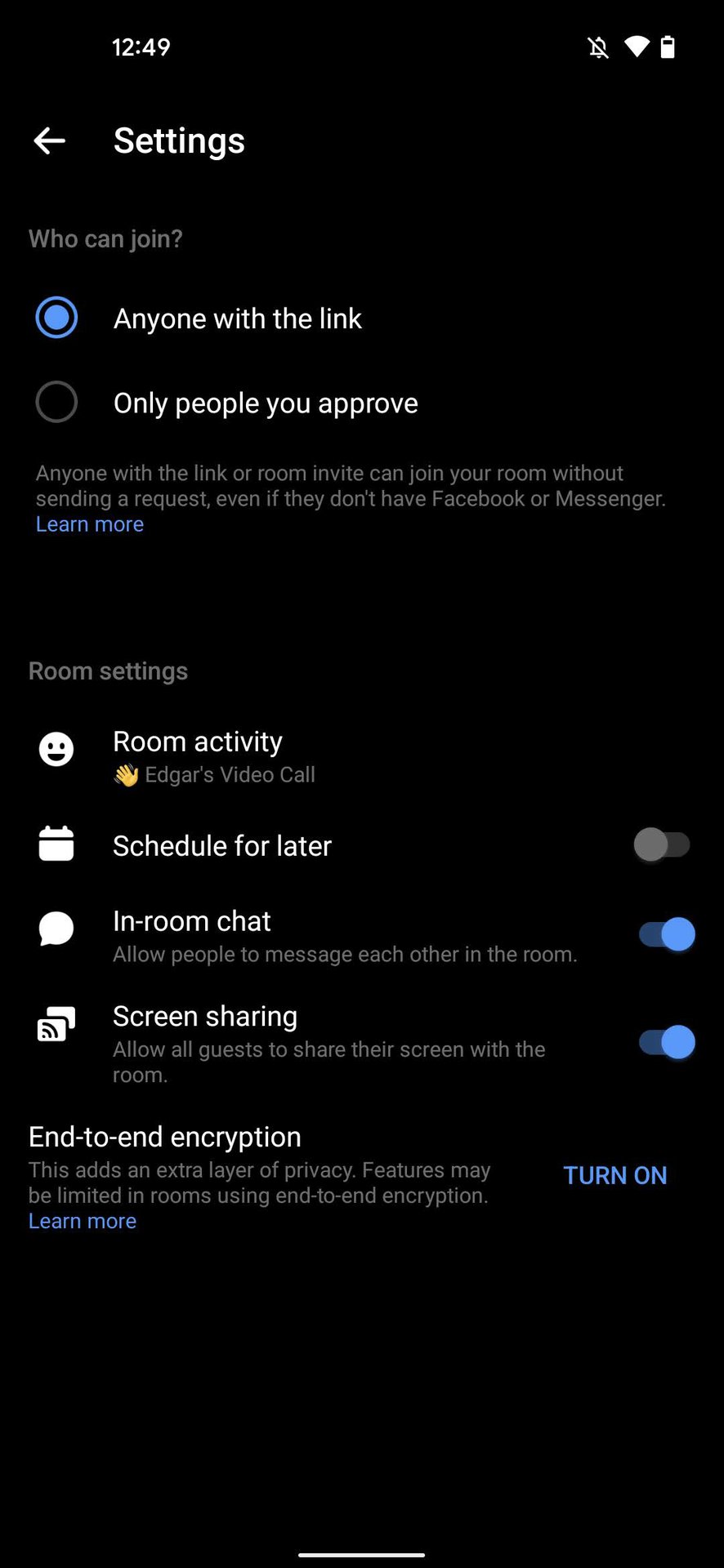Turn off In-room chat
The width and height of the screenshot is (724, 1568).
coord(666,934)
